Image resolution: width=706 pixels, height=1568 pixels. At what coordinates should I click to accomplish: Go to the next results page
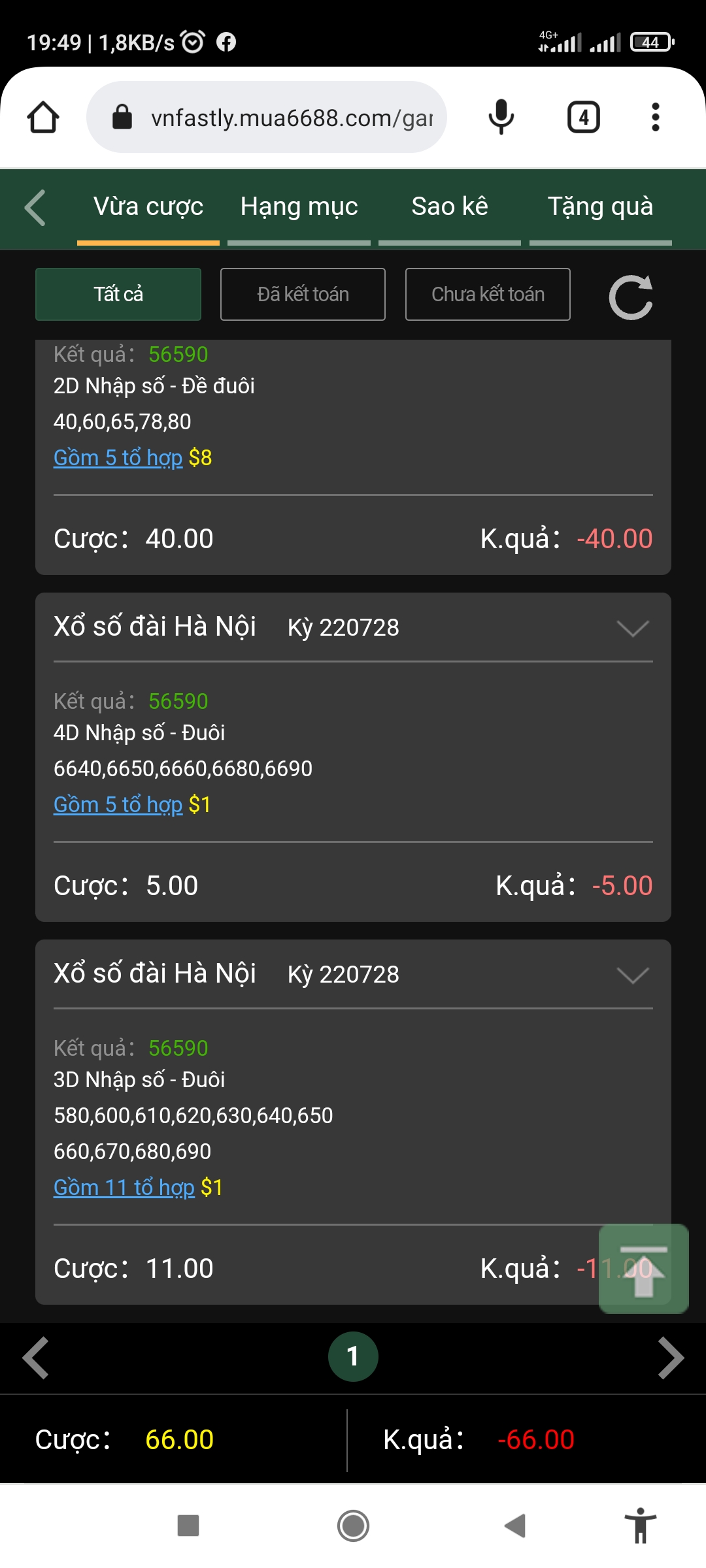pyautogui.click(x=671, y=1358)
